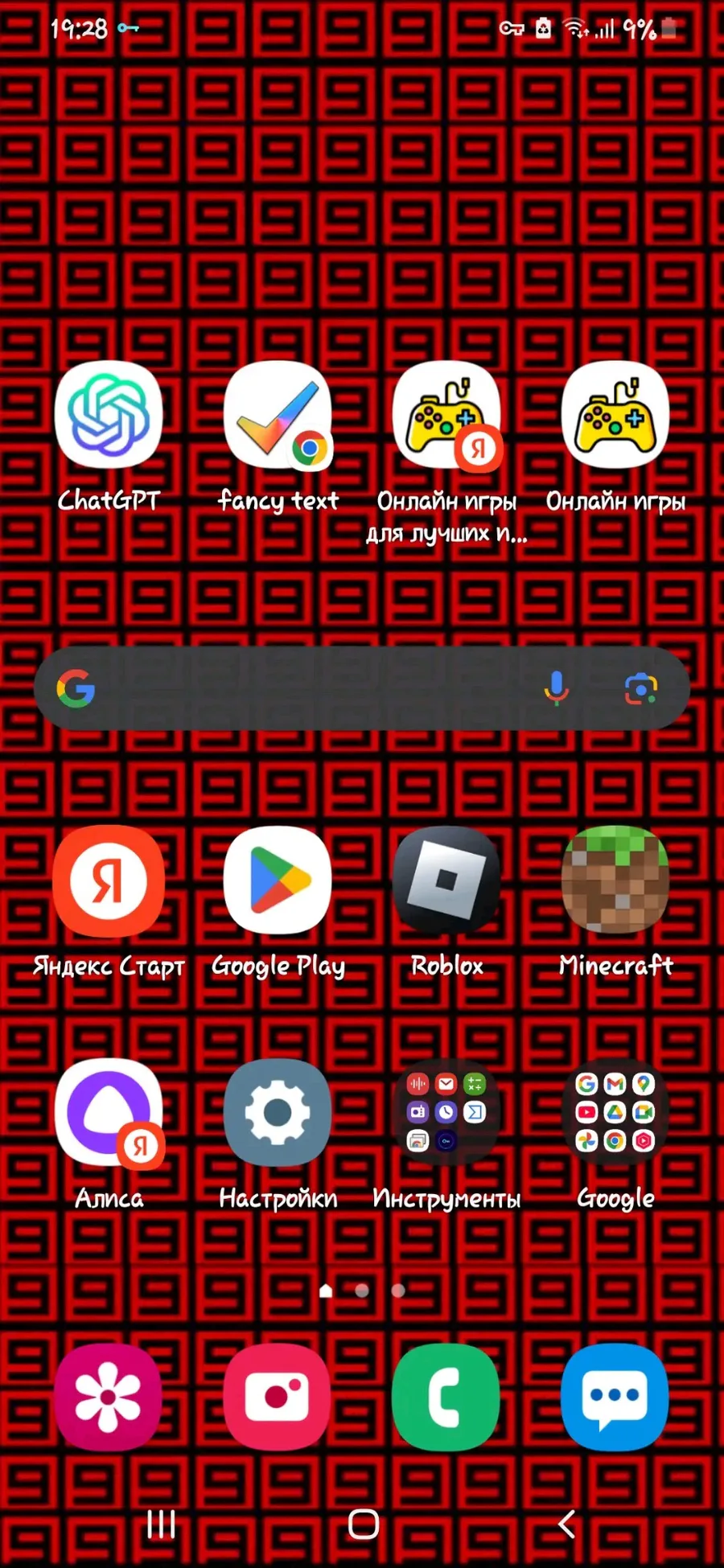Show recent apps
The height and width of the screenshot is (1568, 724).
pos(161,1524)
